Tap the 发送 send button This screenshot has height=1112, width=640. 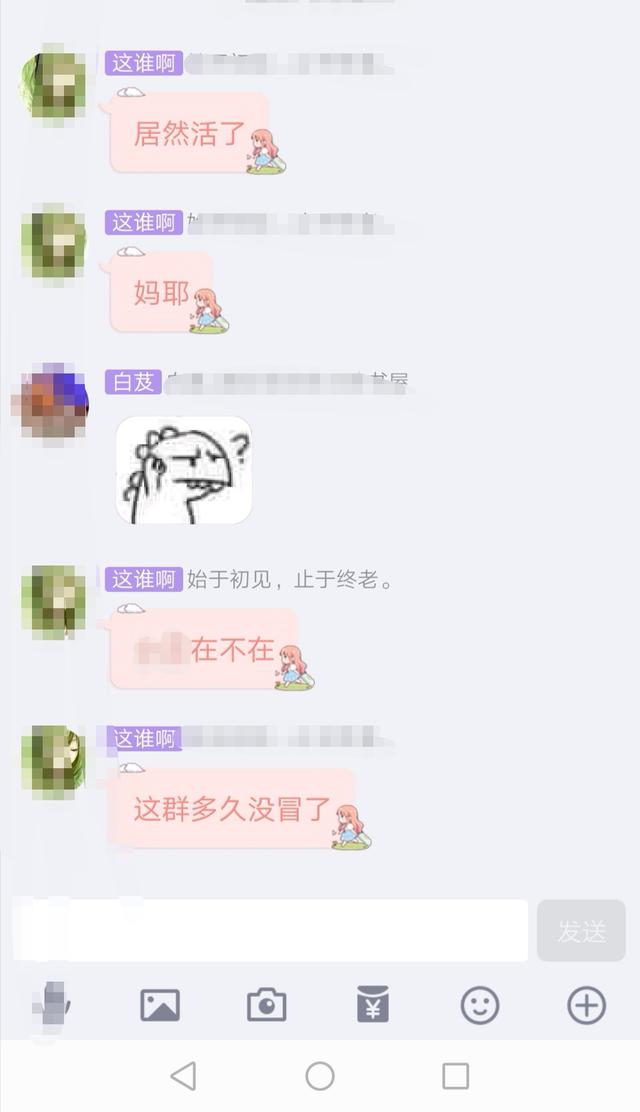point(581,930)
